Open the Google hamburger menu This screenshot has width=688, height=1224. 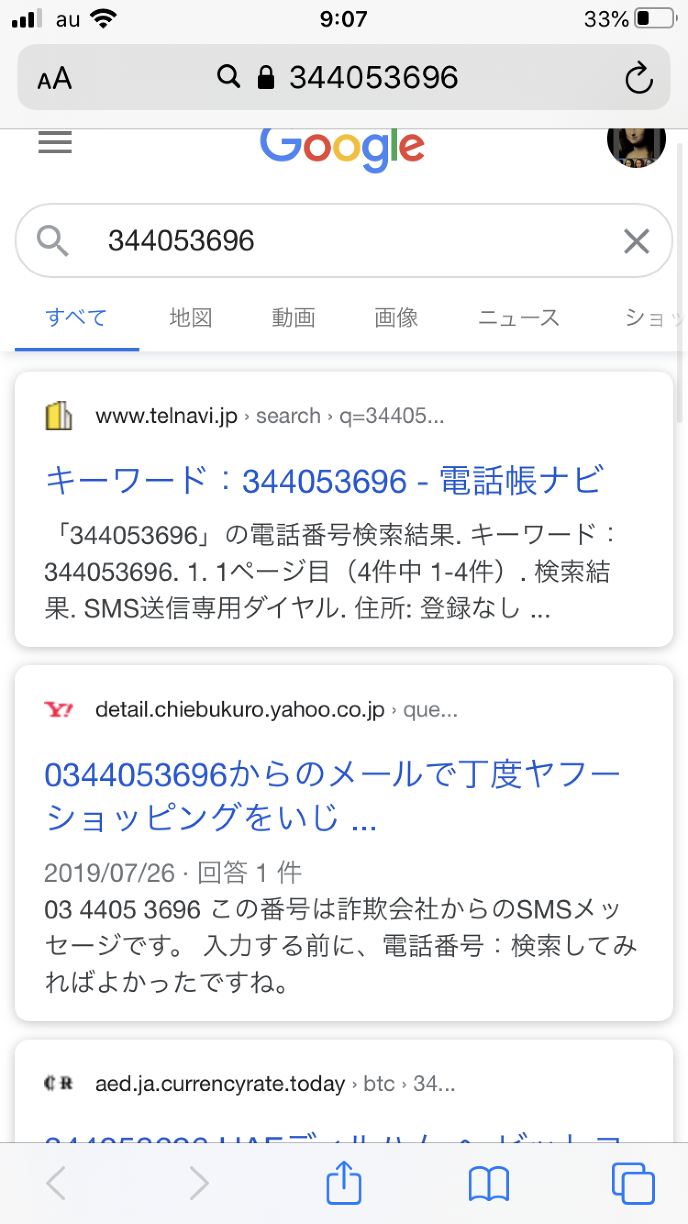tap(55, 142)
